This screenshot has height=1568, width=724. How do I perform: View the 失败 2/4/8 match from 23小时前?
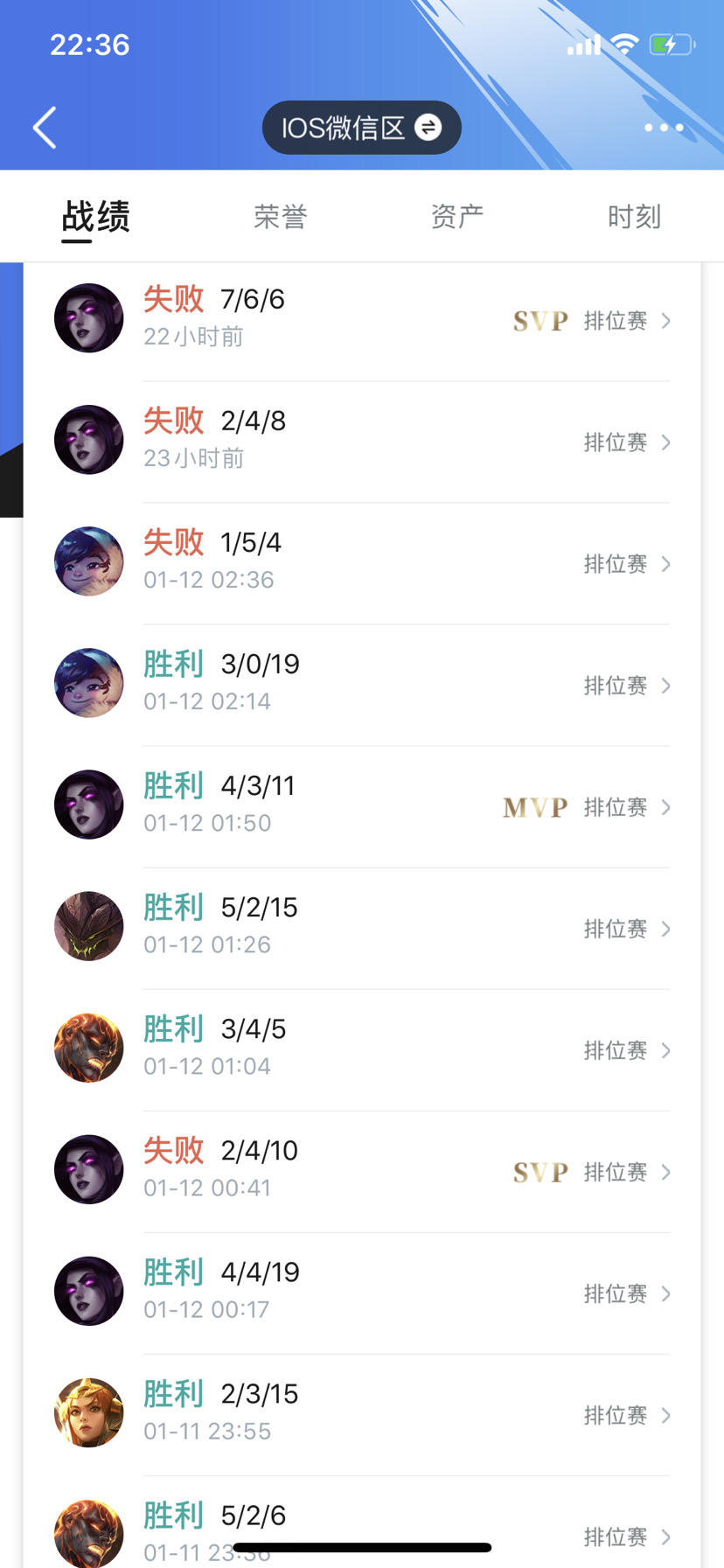[x=362, y=441]
